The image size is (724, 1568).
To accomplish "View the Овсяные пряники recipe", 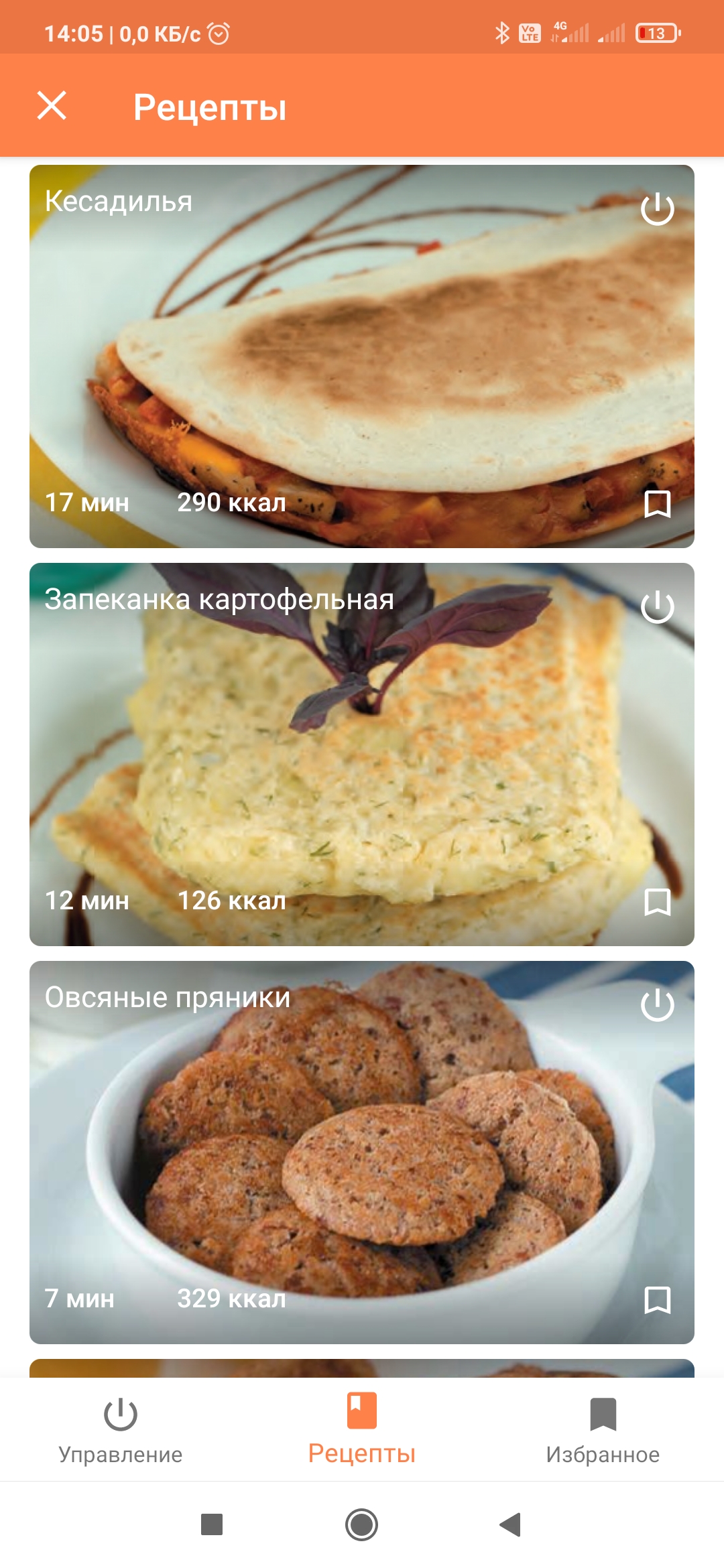I will pyautogui.click(x=362, y=1153).
